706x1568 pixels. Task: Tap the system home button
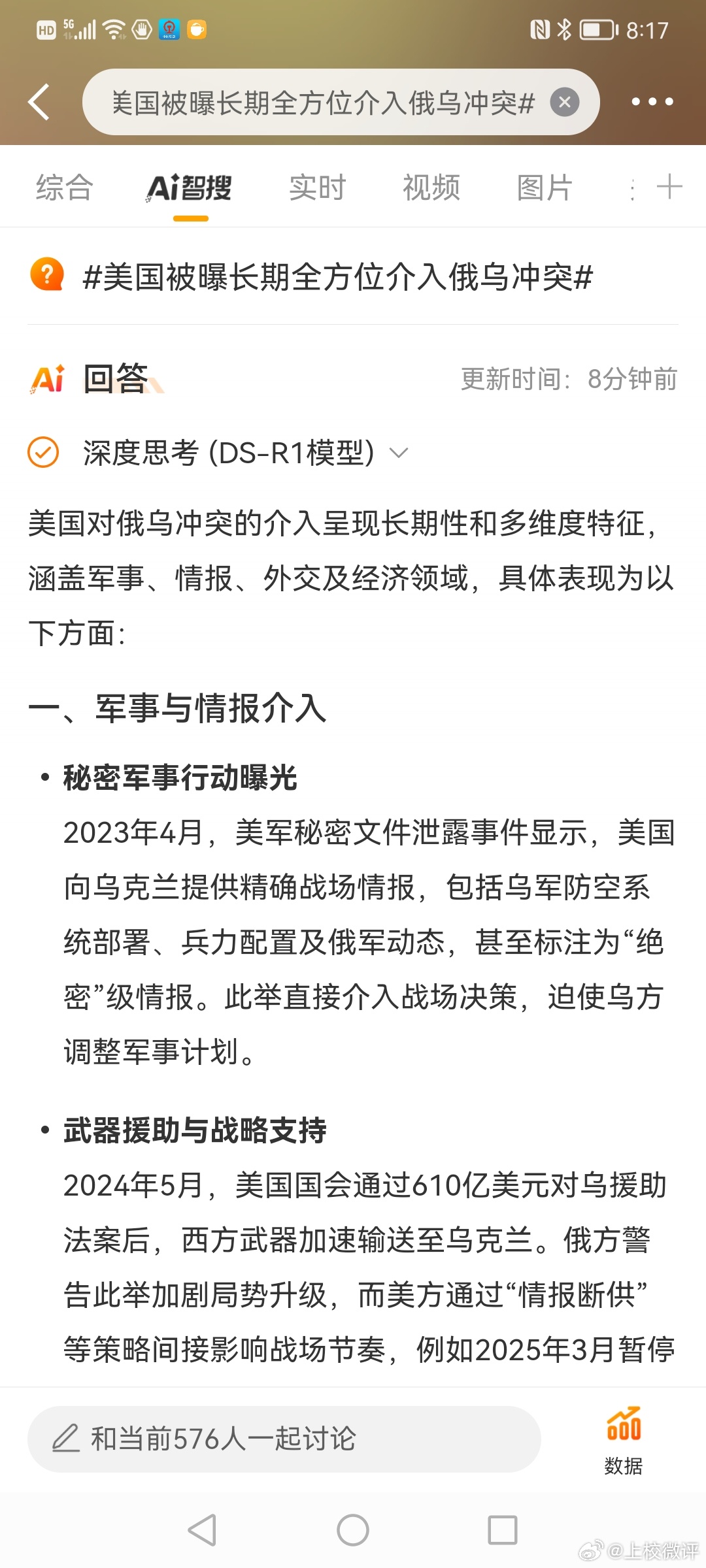[353, 1530]
